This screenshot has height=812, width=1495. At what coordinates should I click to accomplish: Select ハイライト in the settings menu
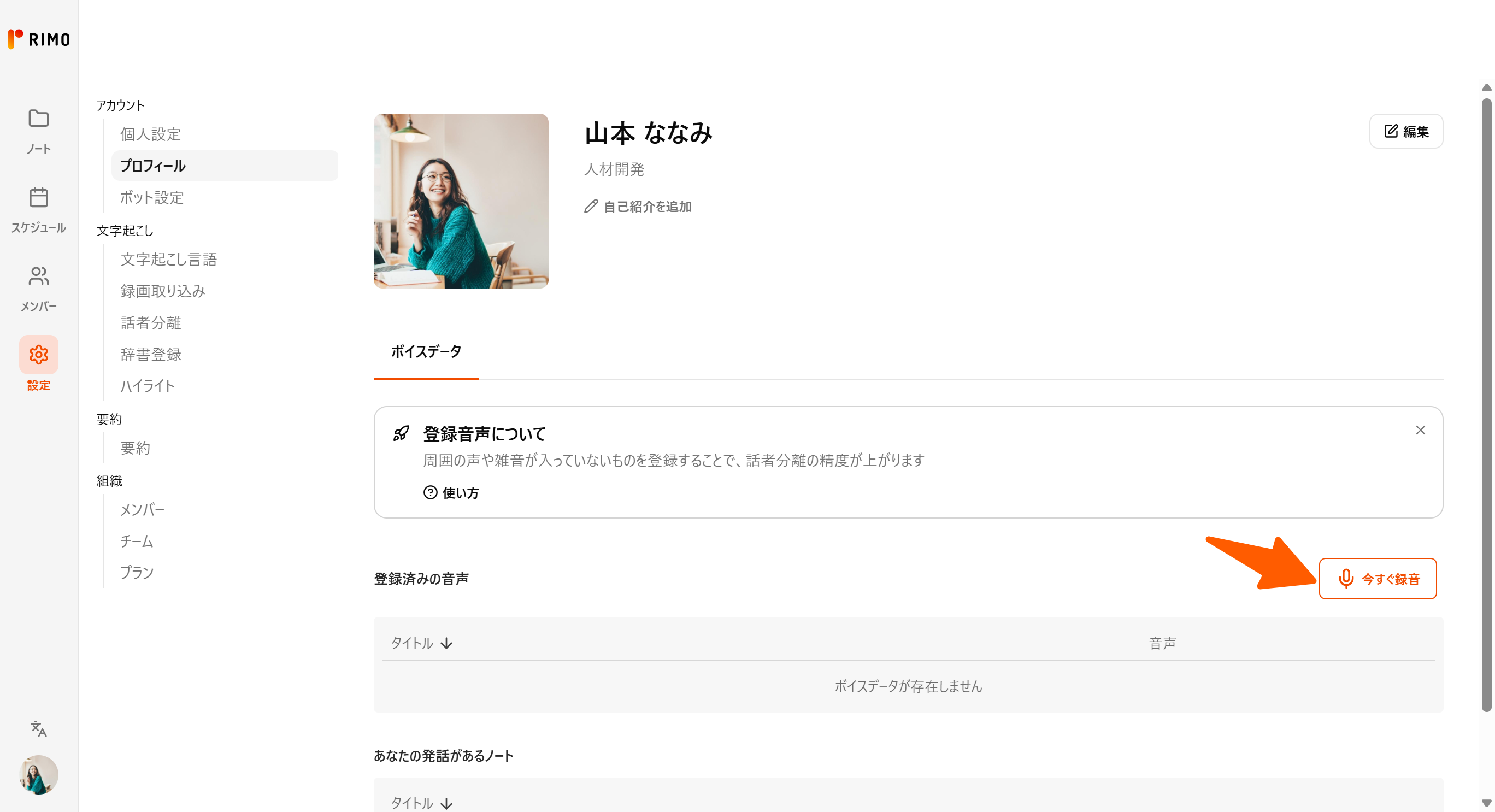(148, 386)
